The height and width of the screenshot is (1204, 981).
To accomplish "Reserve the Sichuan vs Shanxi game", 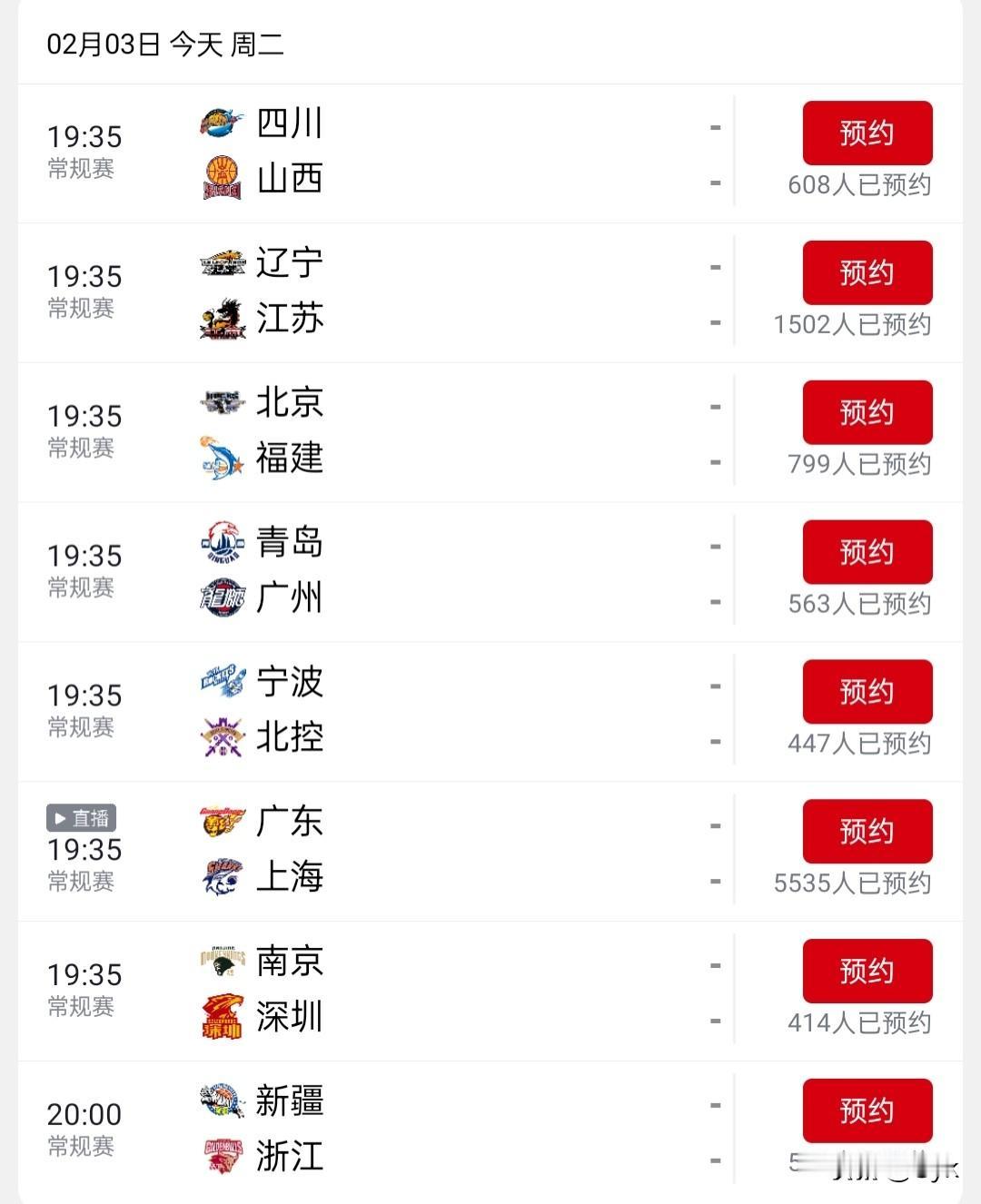I will tap(867, 133).
